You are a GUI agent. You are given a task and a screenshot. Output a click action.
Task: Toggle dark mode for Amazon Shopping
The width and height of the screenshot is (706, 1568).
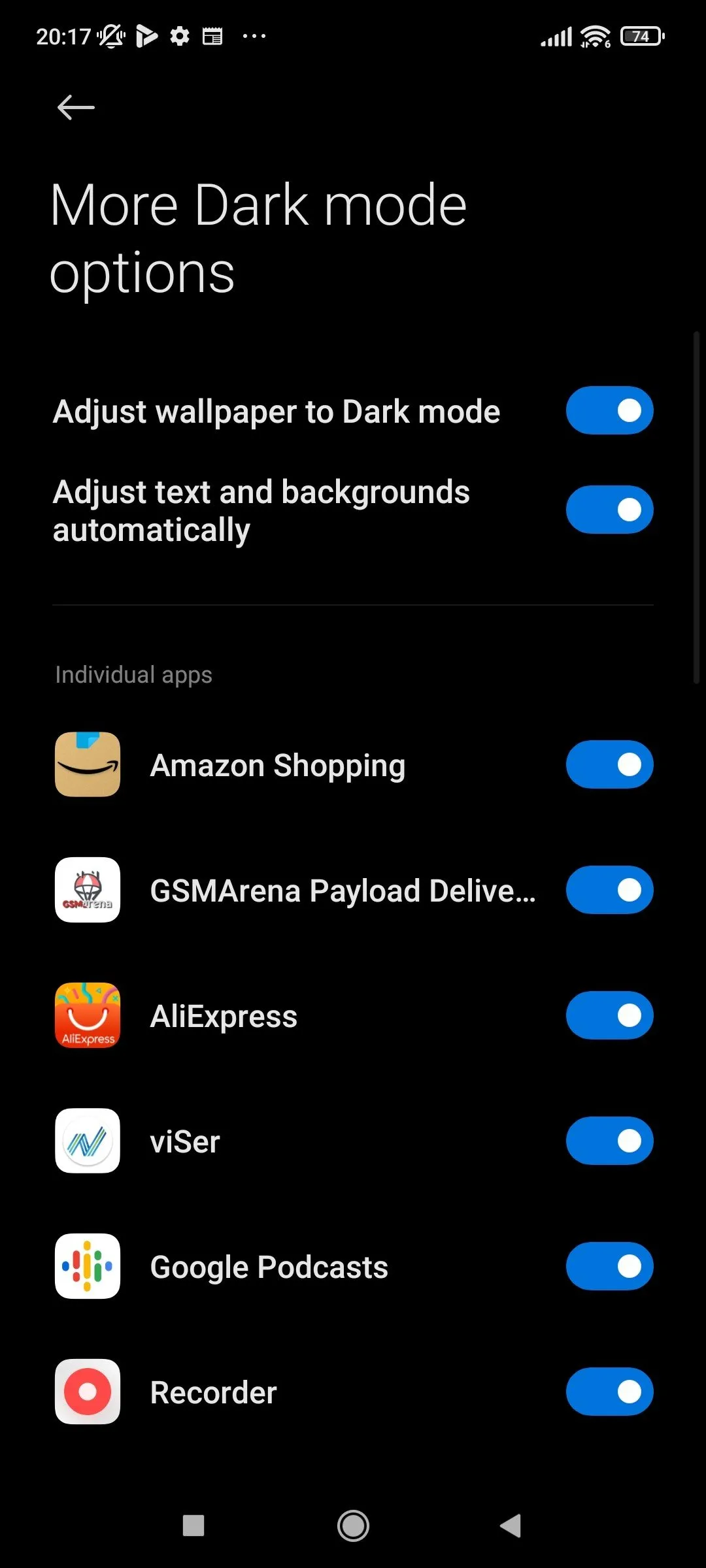point(609,764)
